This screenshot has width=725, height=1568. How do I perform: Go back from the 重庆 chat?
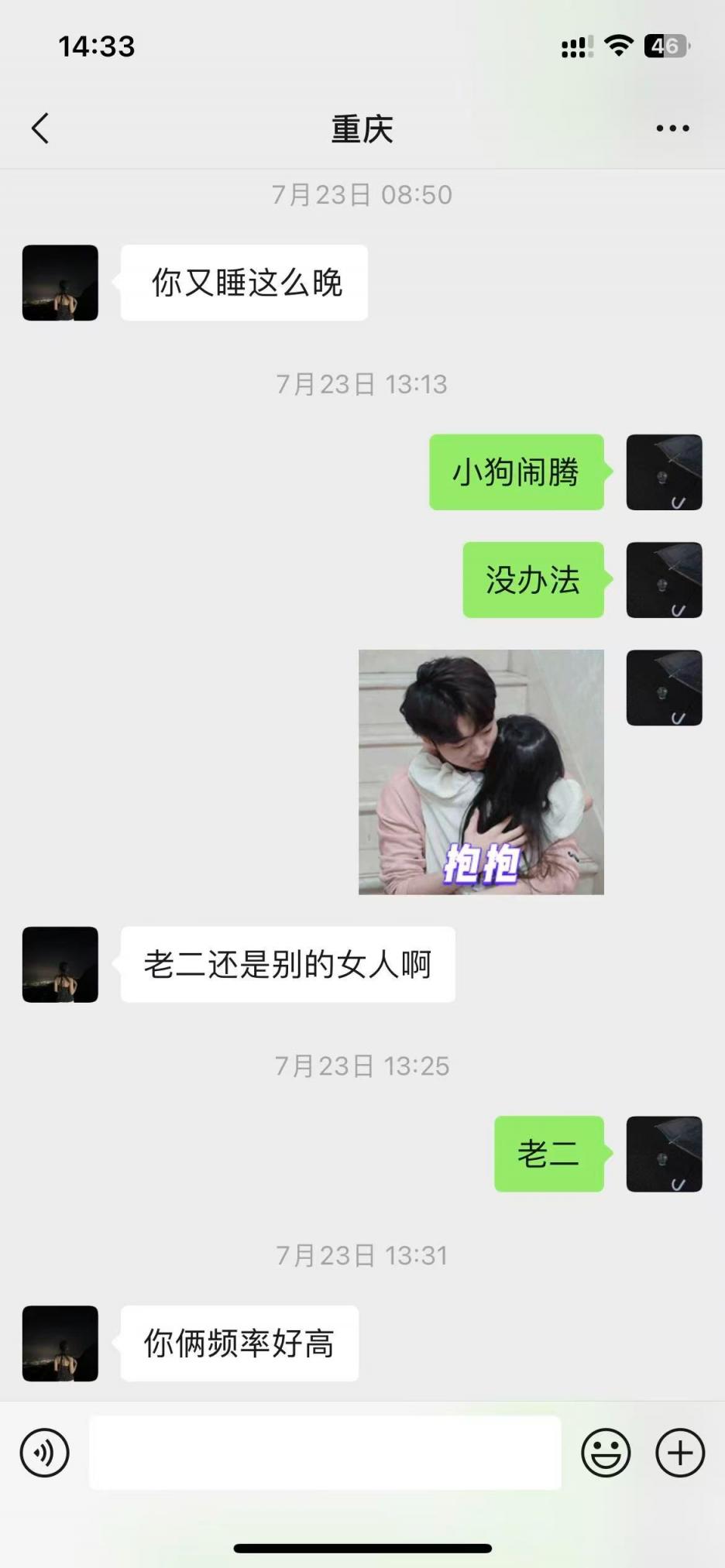[x=40, y=129]
